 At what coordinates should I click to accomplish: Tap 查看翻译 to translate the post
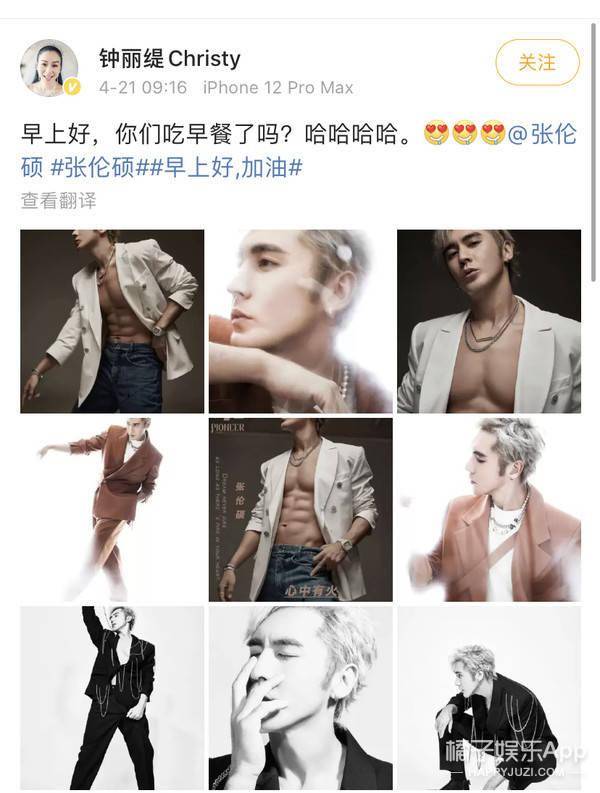(59, 200)
